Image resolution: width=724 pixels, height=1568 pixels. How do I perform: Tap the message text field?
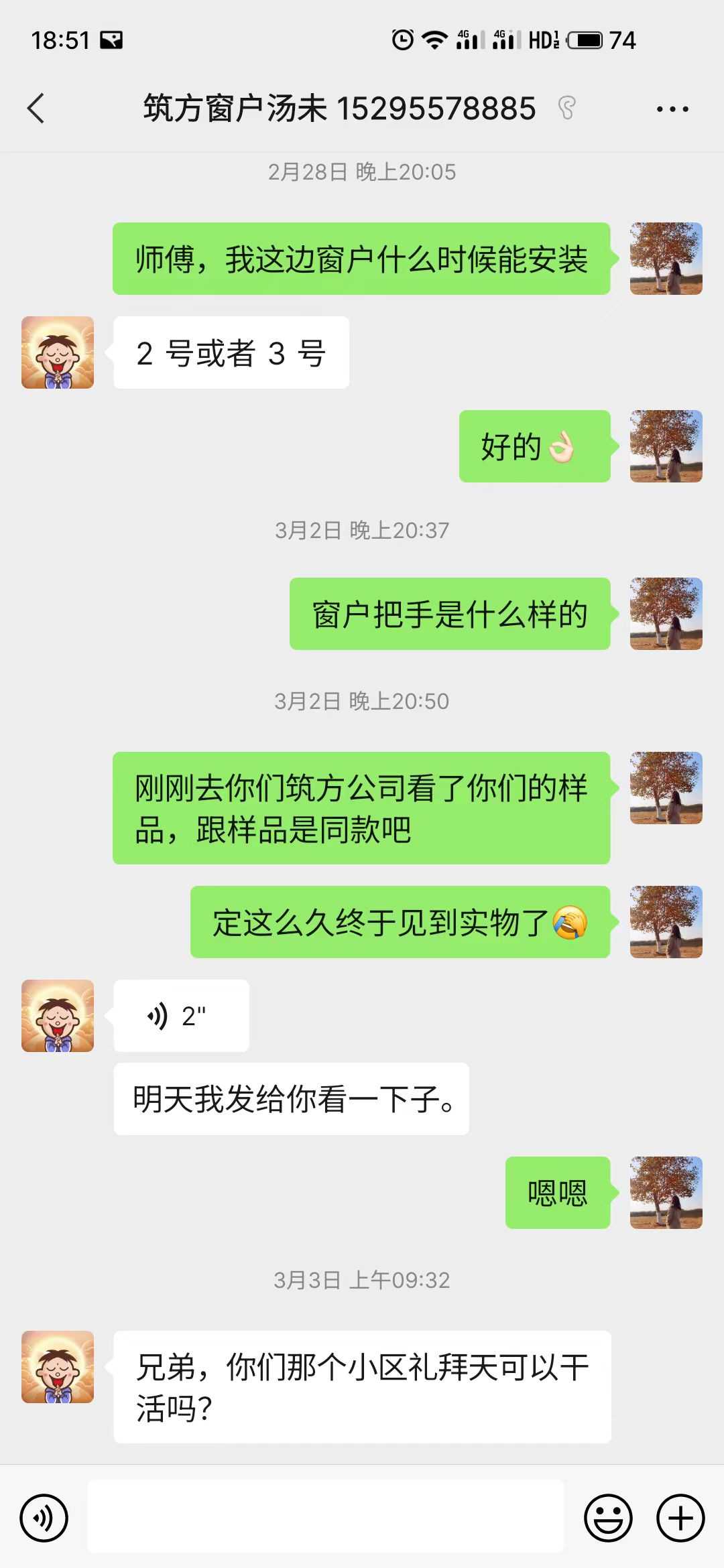click(x=326, y=1516)
